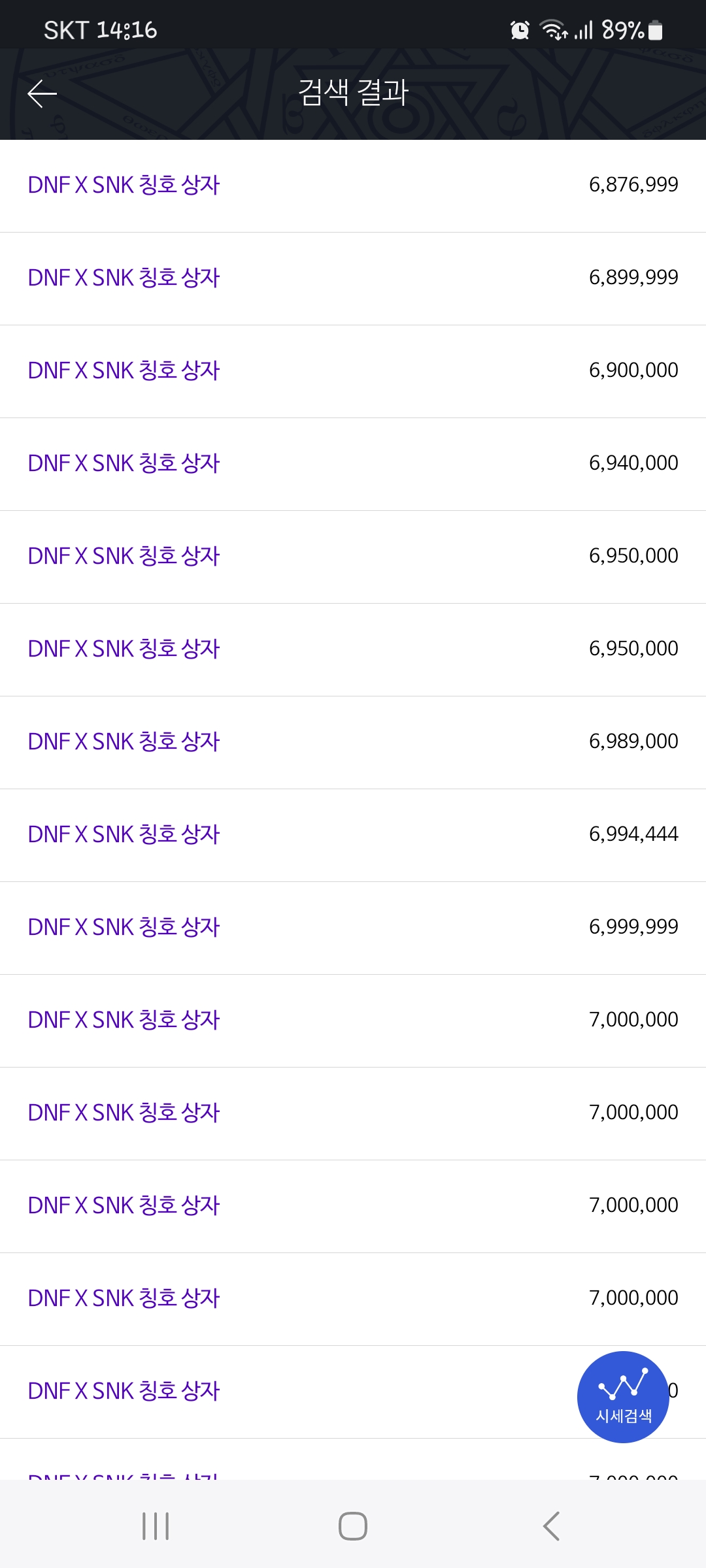
Task: Tap the signal strength indicator icon
Action: tap(582, 30)
